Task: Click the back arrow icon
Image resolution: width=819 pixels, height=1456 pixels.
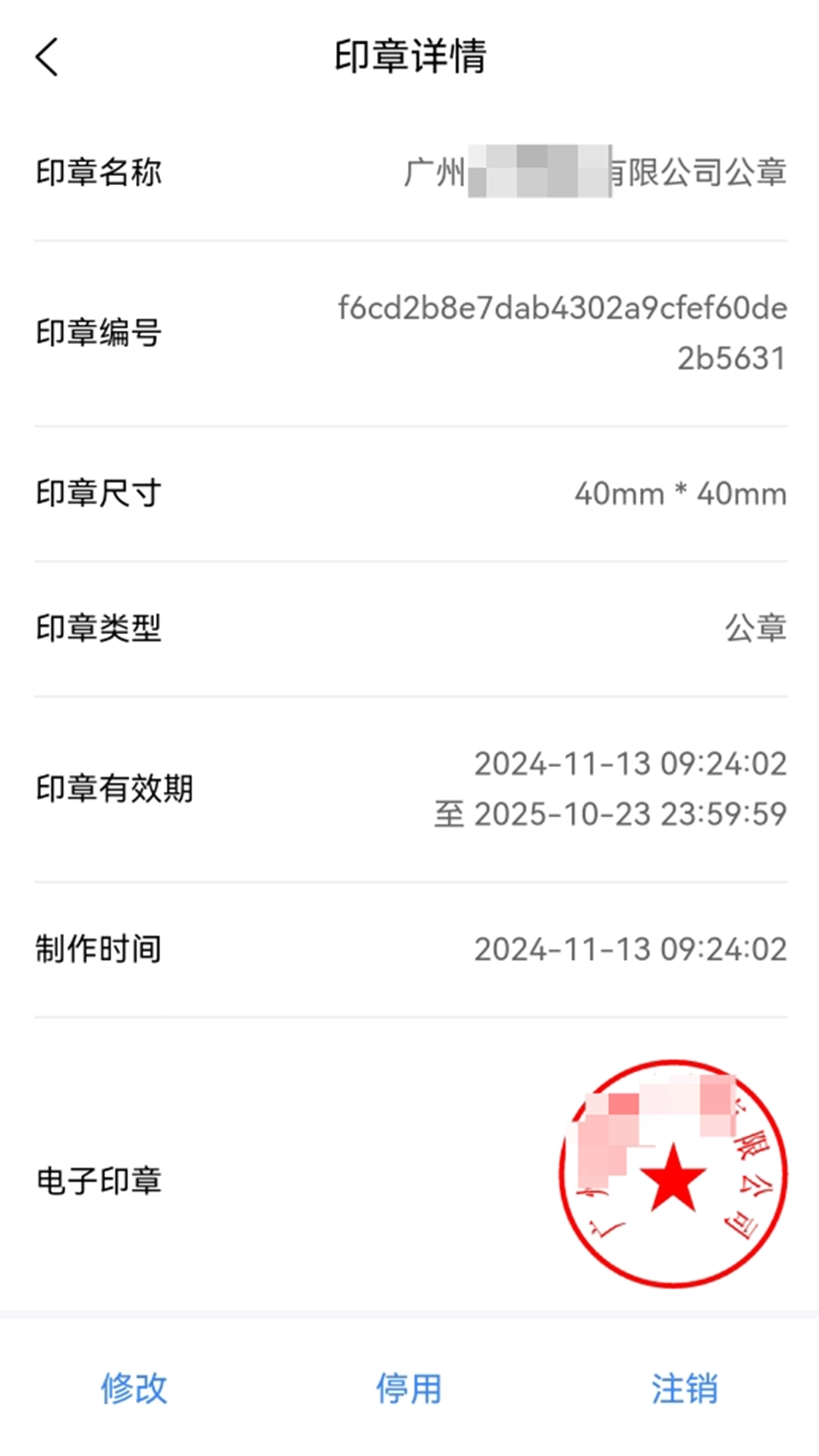Action: click(x=45, y=58)
